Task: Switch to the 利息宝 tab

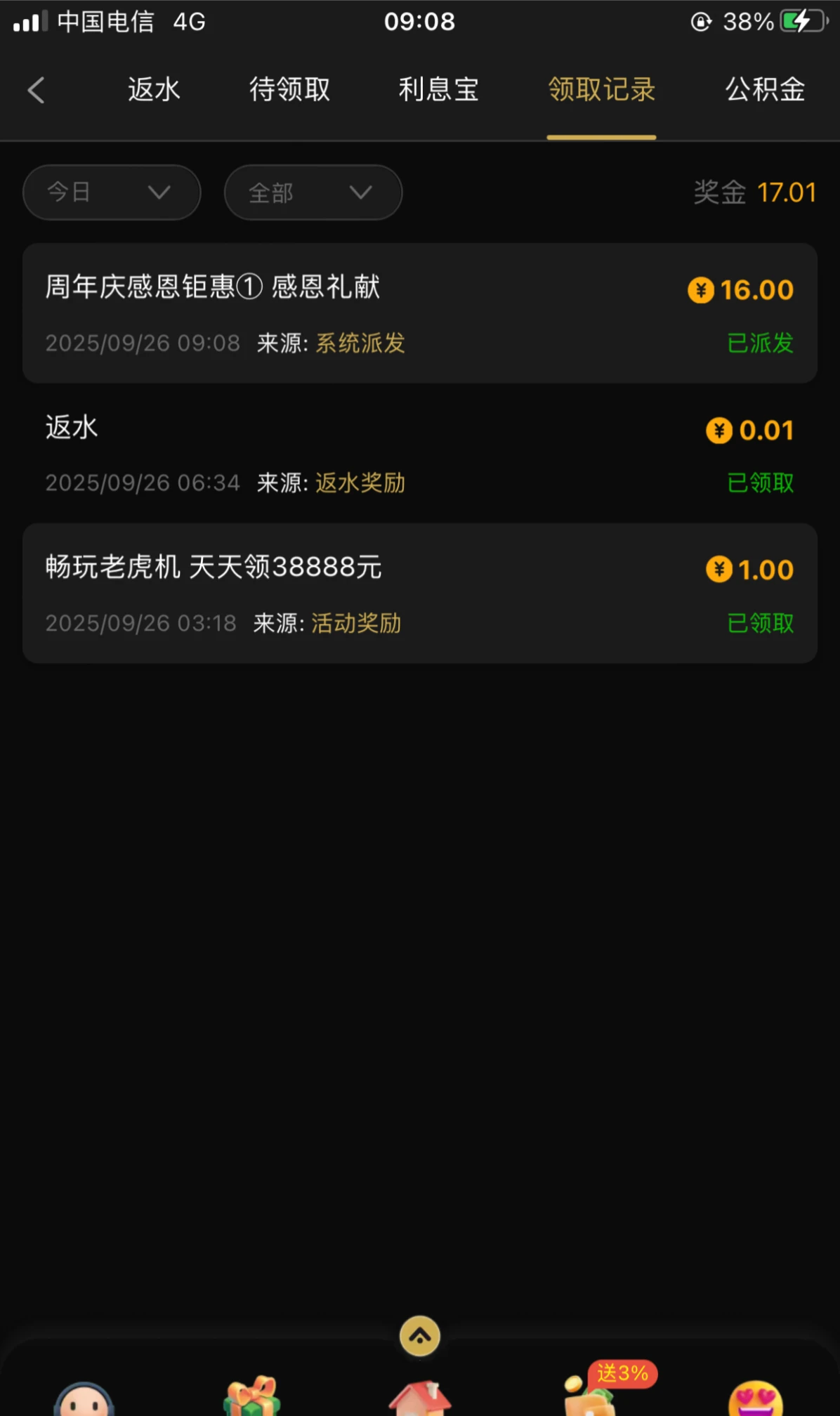Action: [438, 90]
